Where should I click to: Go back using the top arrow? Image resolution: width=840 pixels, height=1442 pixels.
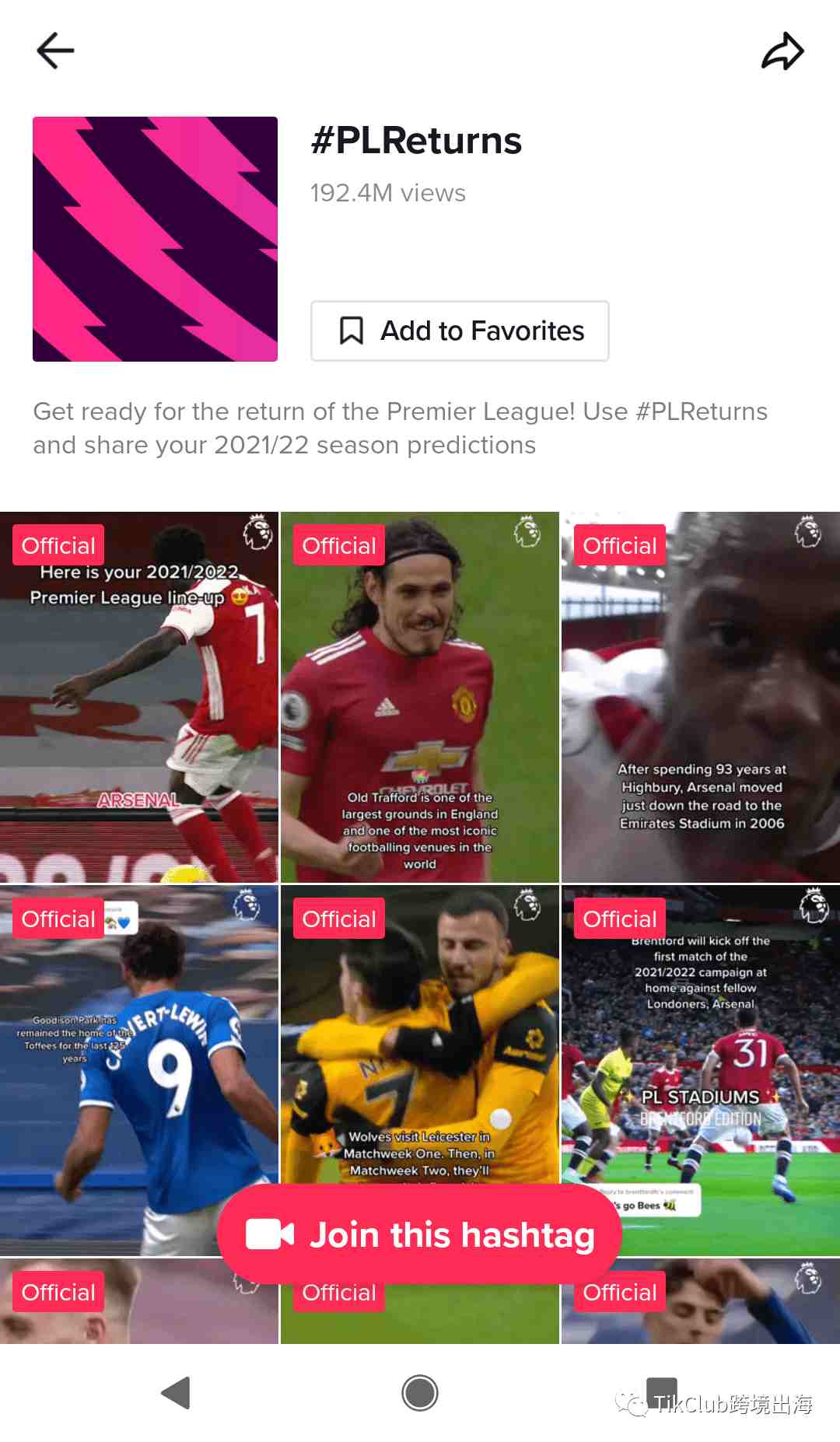click(55, 51)
